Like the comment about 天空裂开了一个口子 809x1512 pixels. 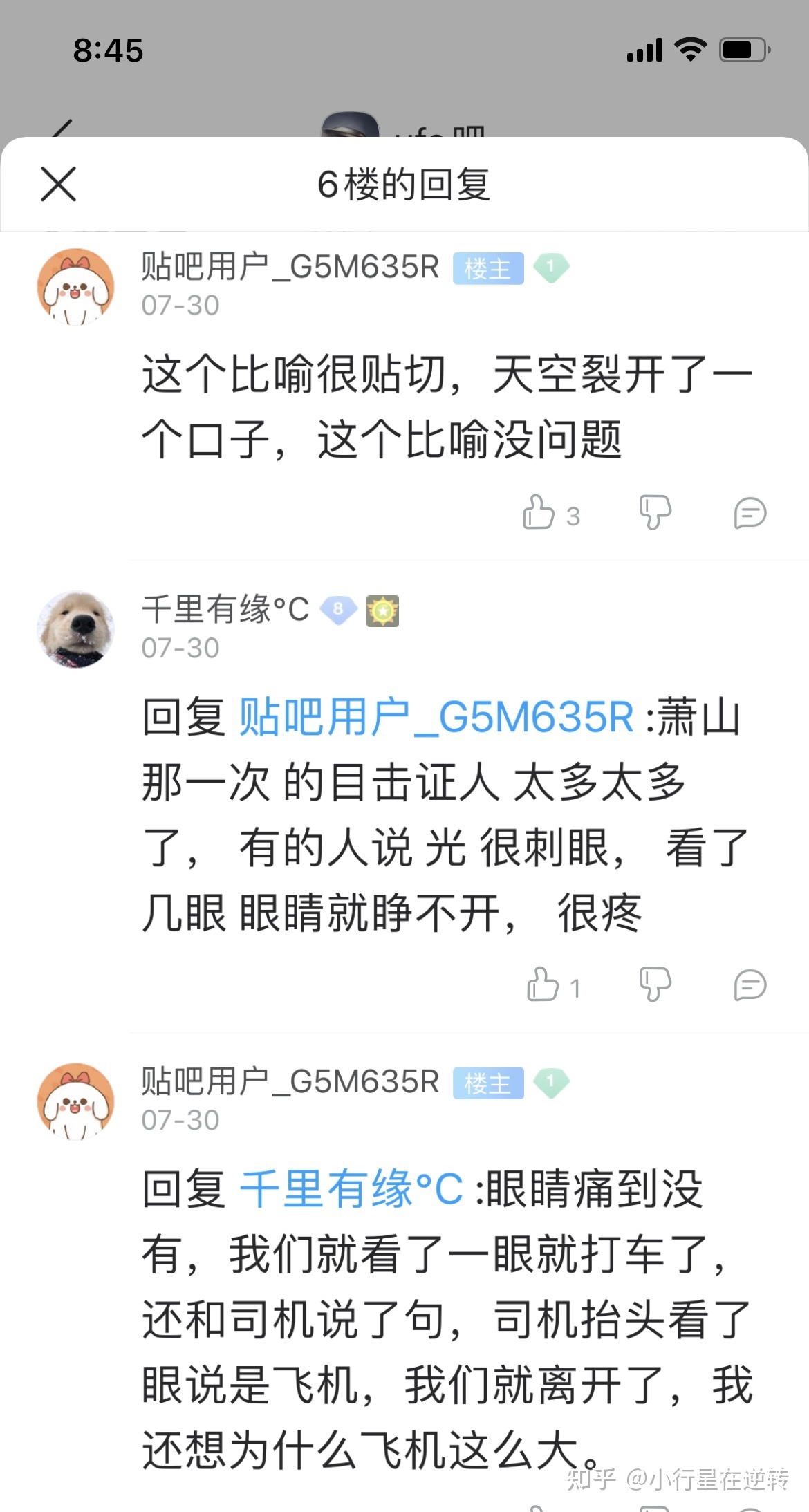click(x=539, y=513)
